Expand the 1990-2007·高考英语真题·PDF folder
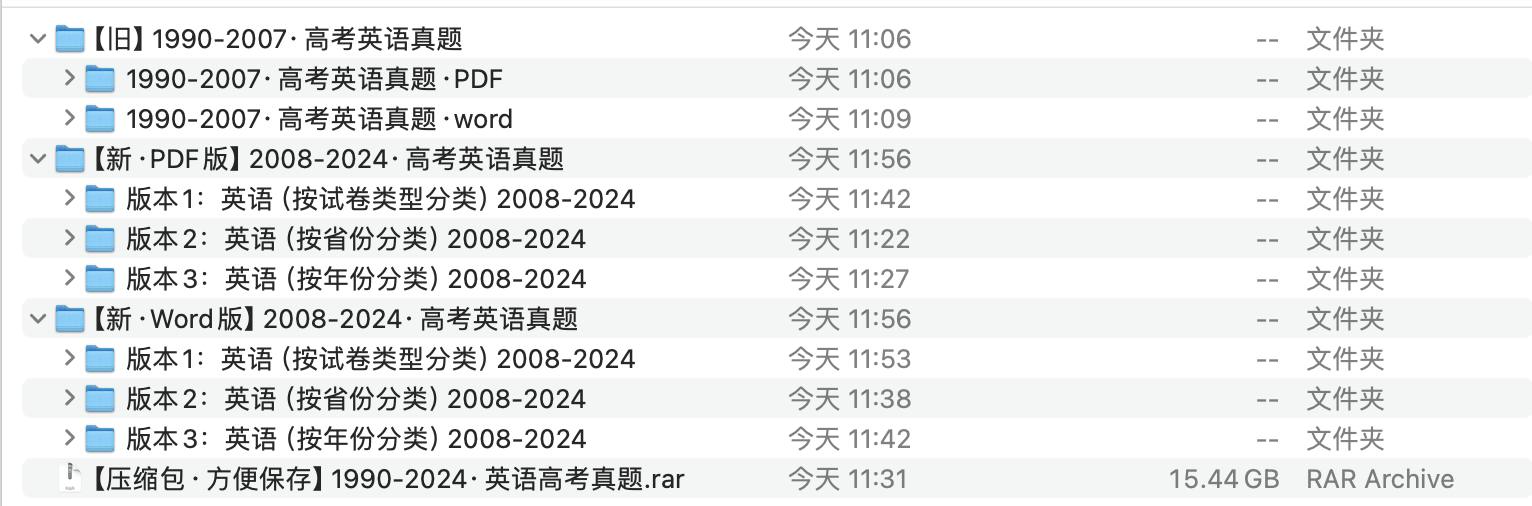 pyautogui.click(x=69, y=78)
